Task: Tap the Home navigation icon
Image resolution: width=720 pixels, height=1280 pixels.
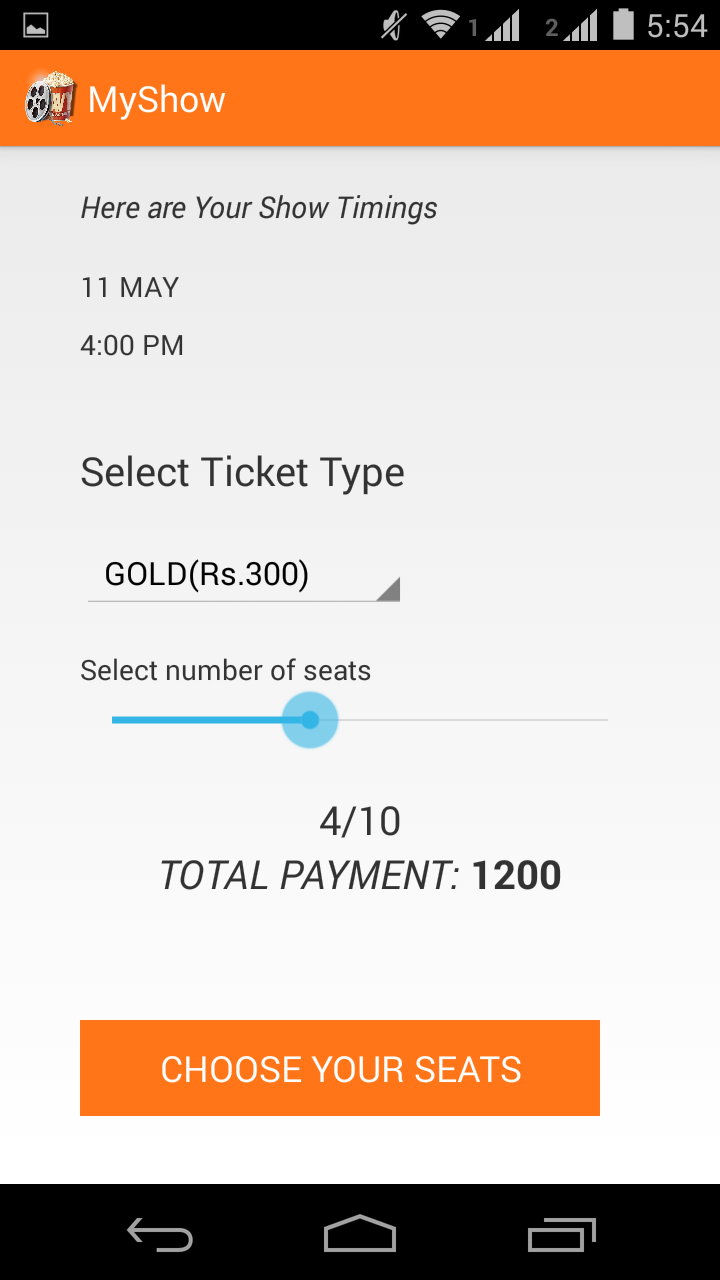Action: tap(360, 1235)
